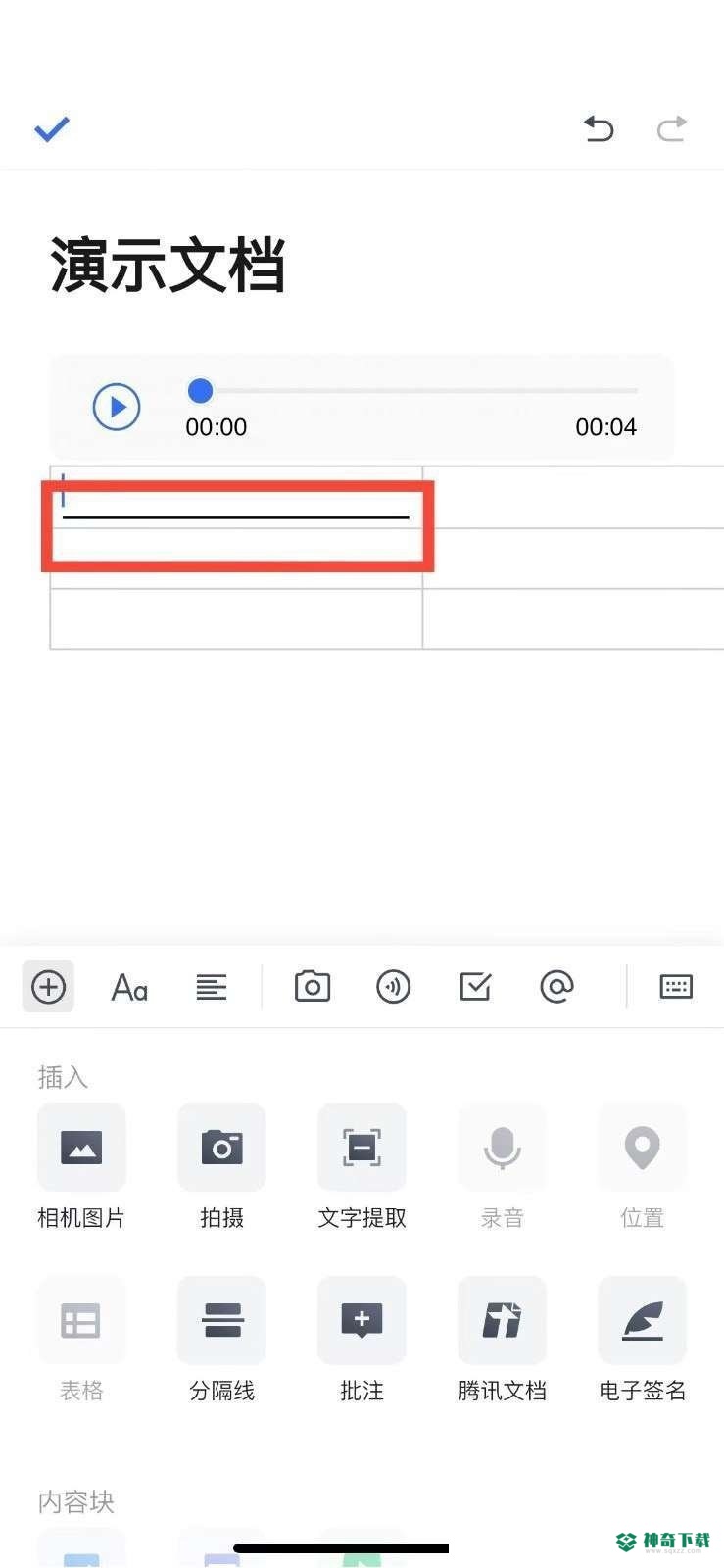The width and height of the screenshot is (724, 1568).
Task: Tap the audio progress slider
Action: (x=412, y=391)
